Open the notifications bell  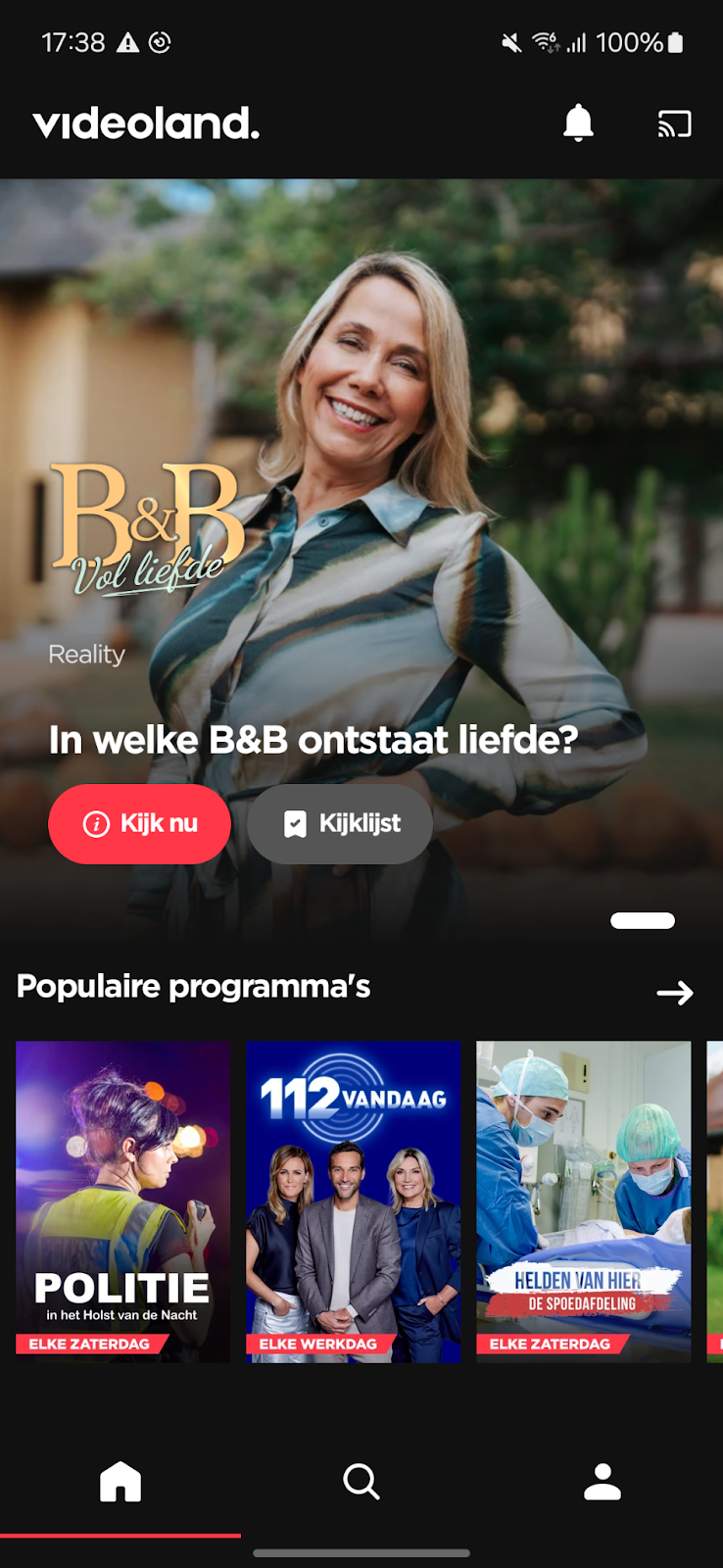coord(578,123)
